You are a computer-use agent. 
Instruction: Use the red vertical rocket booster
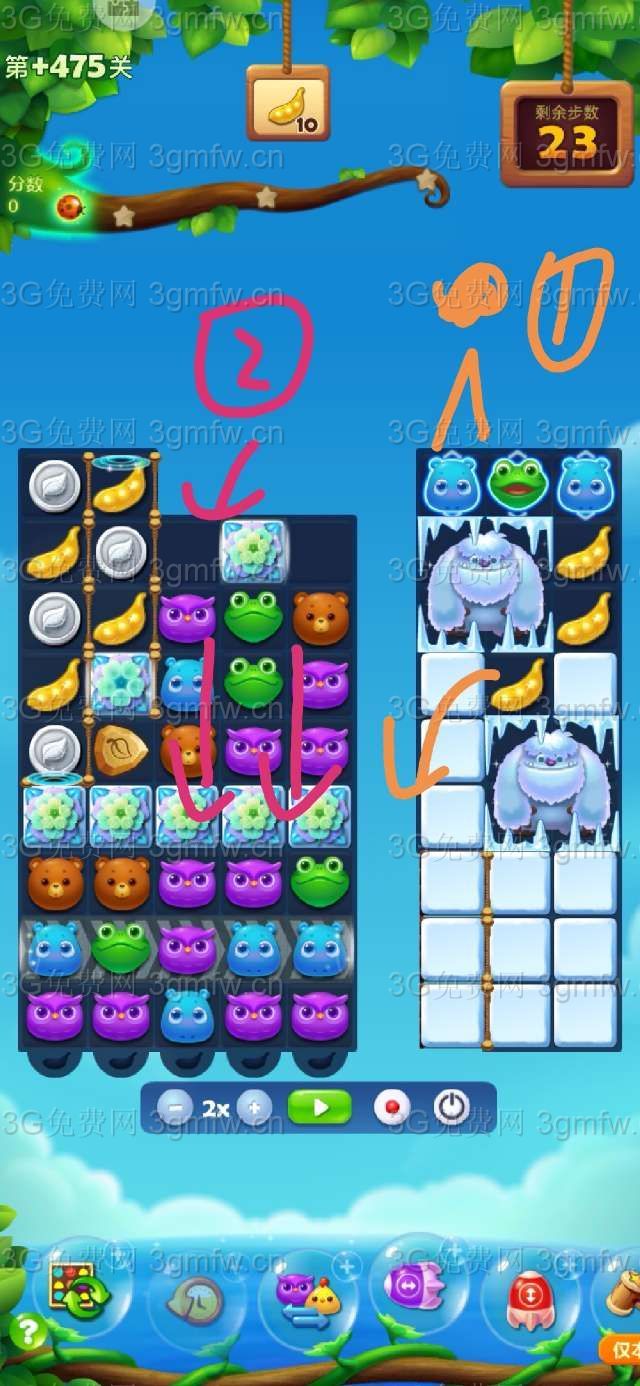click(529, 1298)
